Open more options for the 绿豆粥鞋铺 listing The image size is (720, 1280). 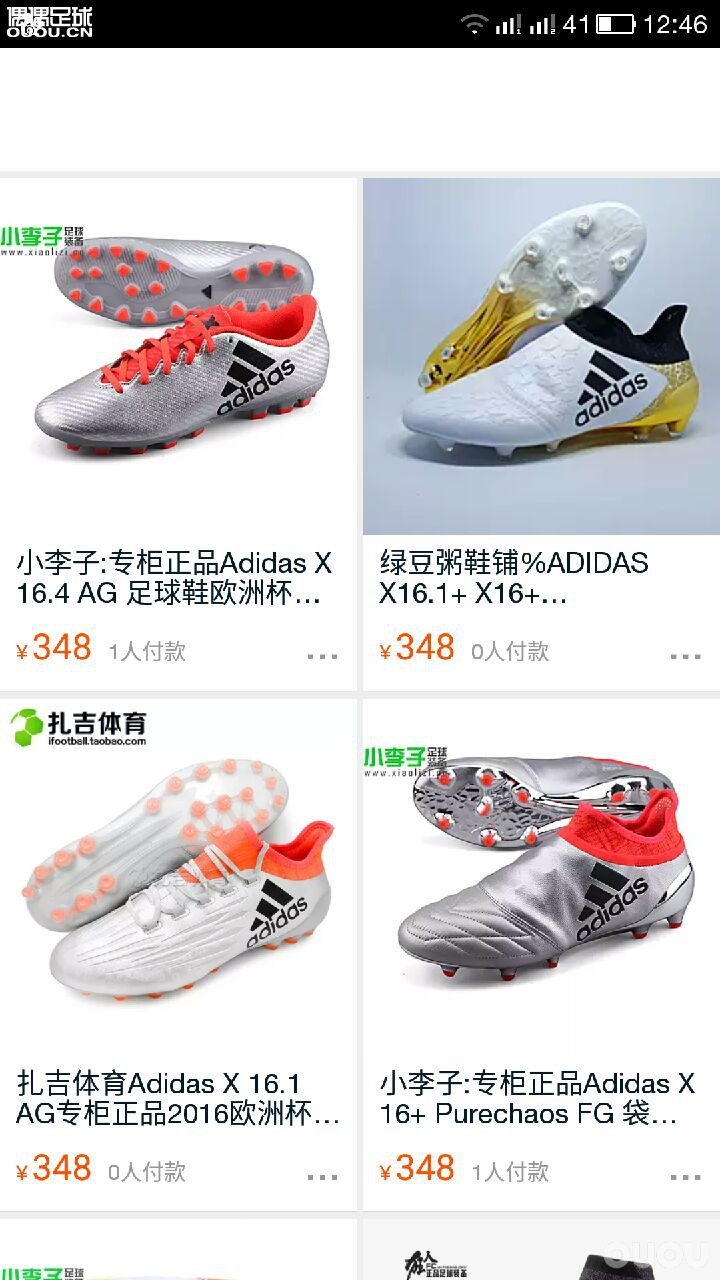click(686, 655)
